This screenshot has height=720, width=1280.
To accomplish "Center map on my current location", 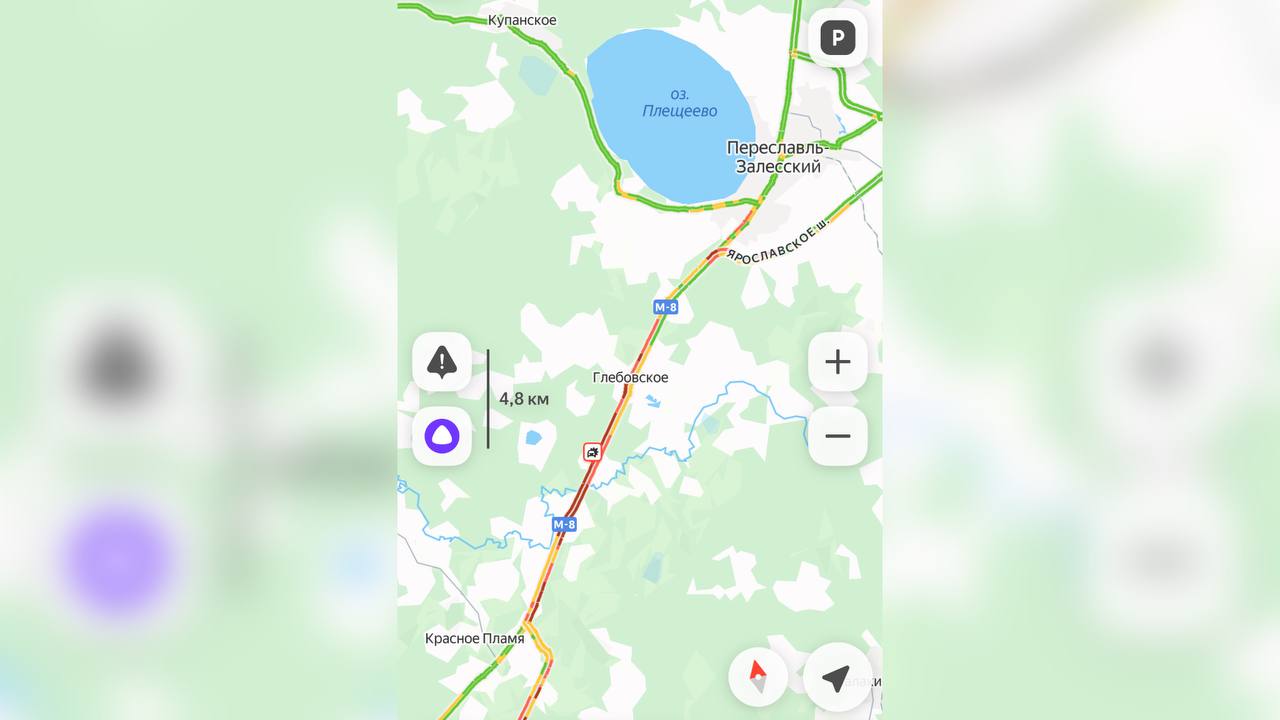I will coord(836,678).
